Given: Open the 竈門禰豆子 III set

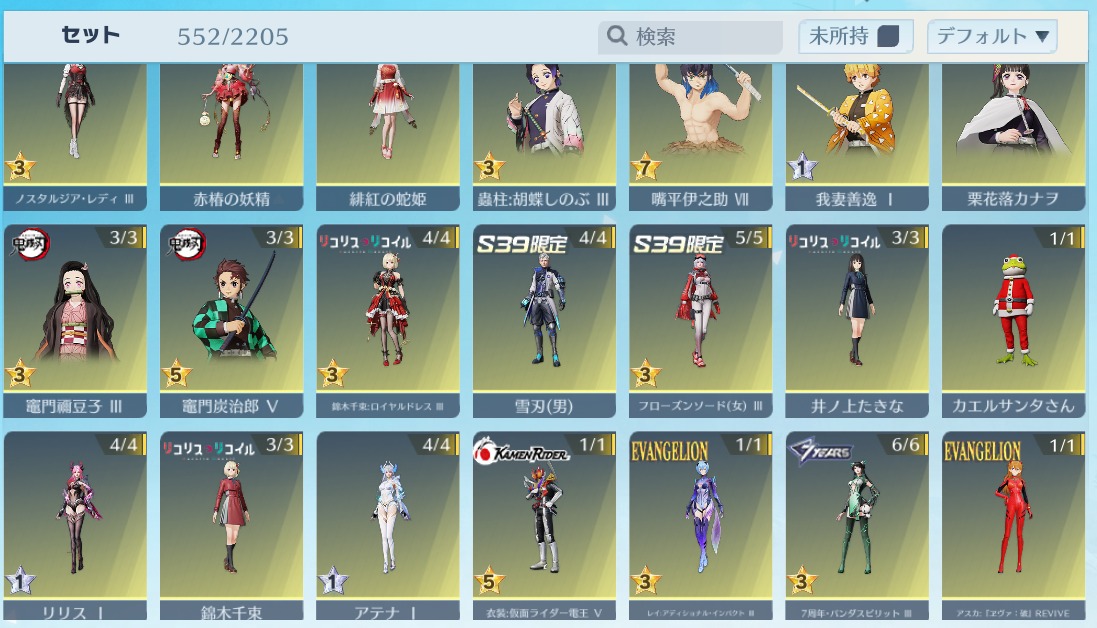Looking at the screenshot, I should click(74, 320).
